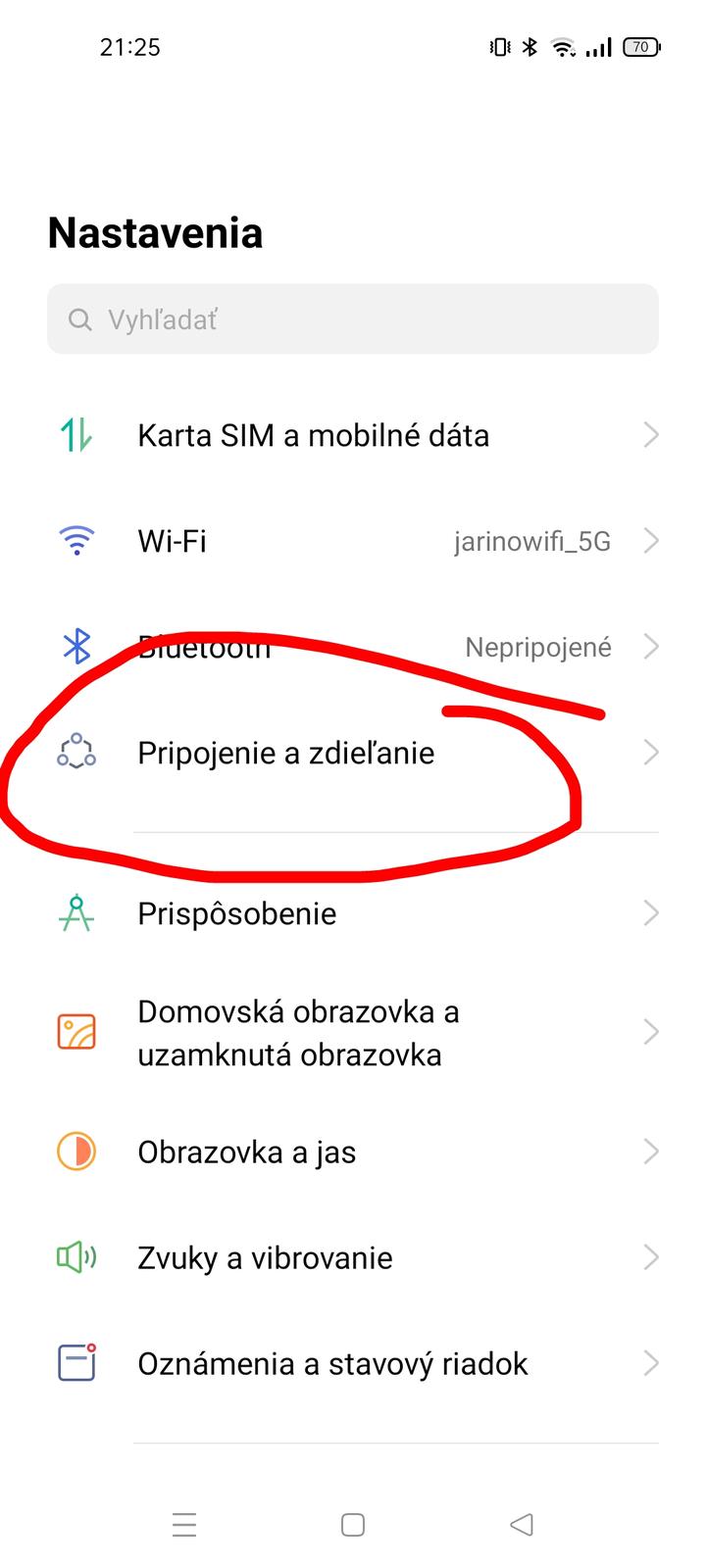Open Bluetooth settings row
706x1568 pixels.
point(353,647)
